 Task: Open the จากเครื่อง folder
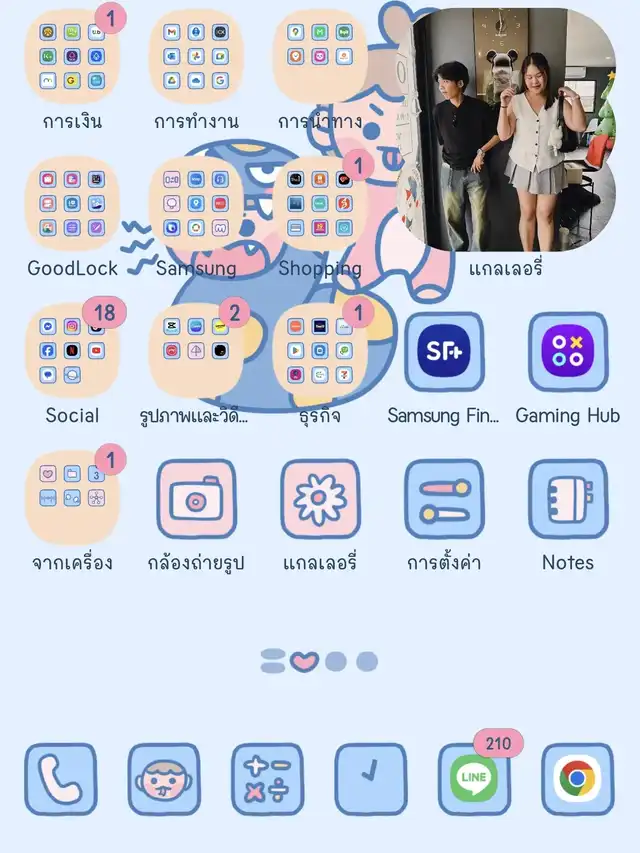pos(72,498)
